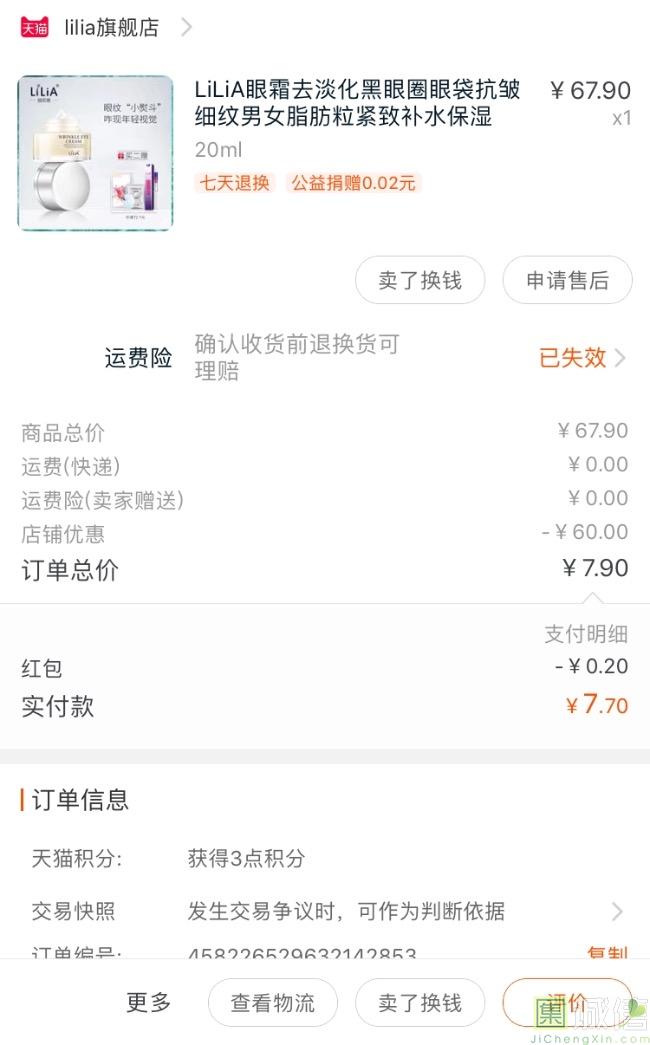Open the 运费险 row marked 已失效
The width and height of the screenshot is (650, 1045).
tap(582, 357)
